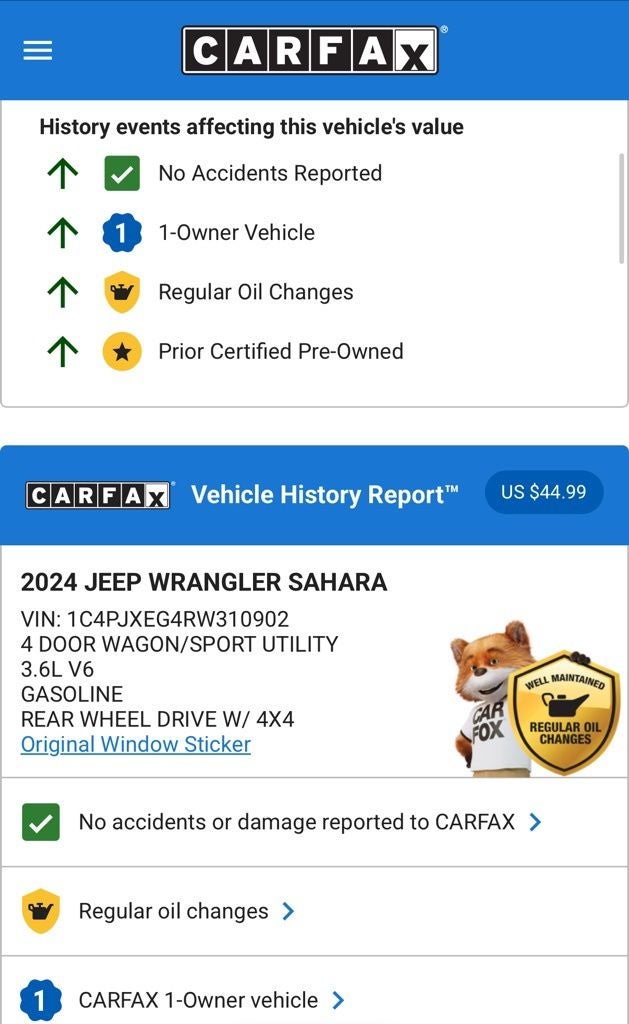This screenshot has height=1024, width=629.
Task: Tap the US $44.99 price button
Action: (x=543, y=492)
